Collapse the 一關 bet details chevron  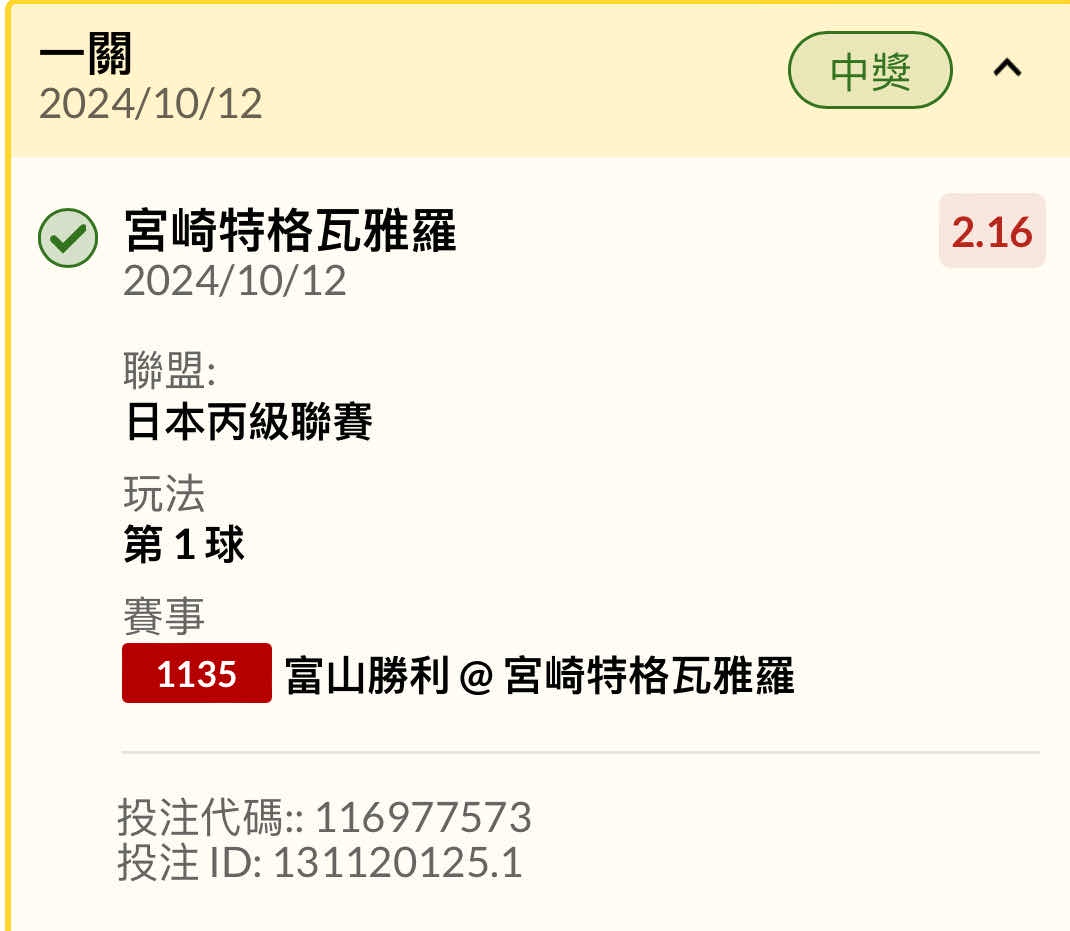tap(1007, 69)
